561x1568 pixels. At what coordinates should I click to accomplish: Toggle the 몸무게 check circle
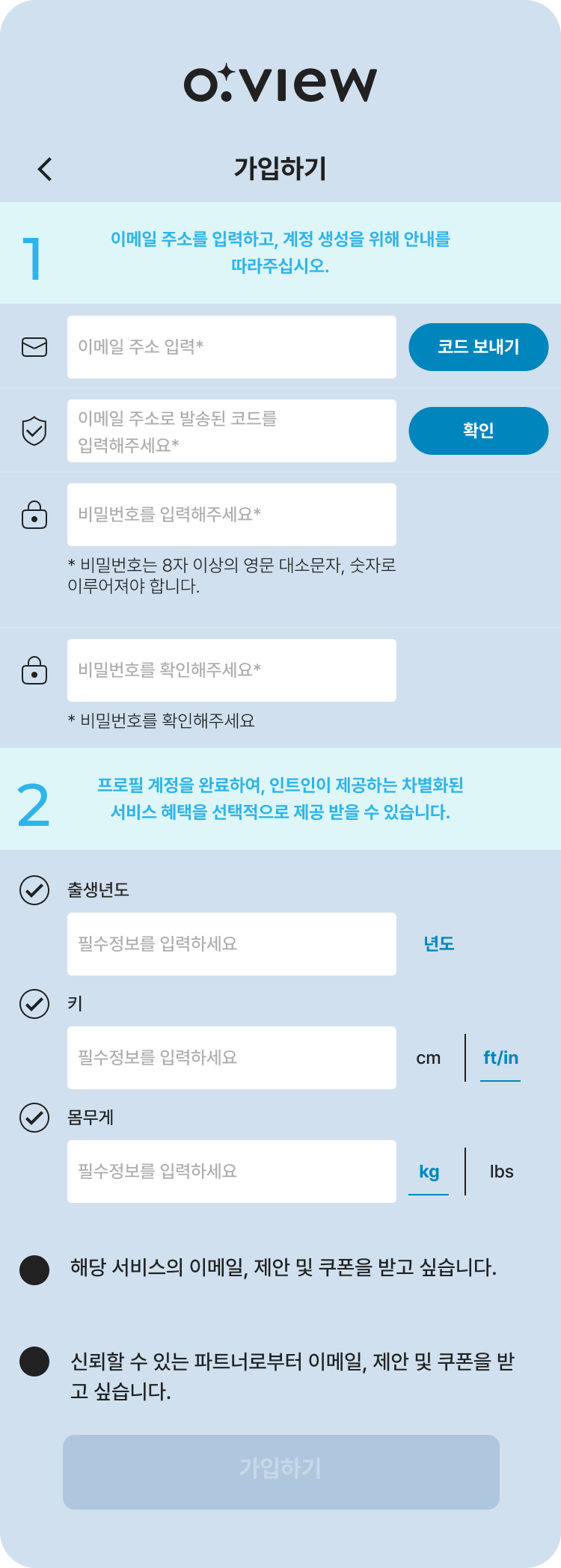point(34,1118)
